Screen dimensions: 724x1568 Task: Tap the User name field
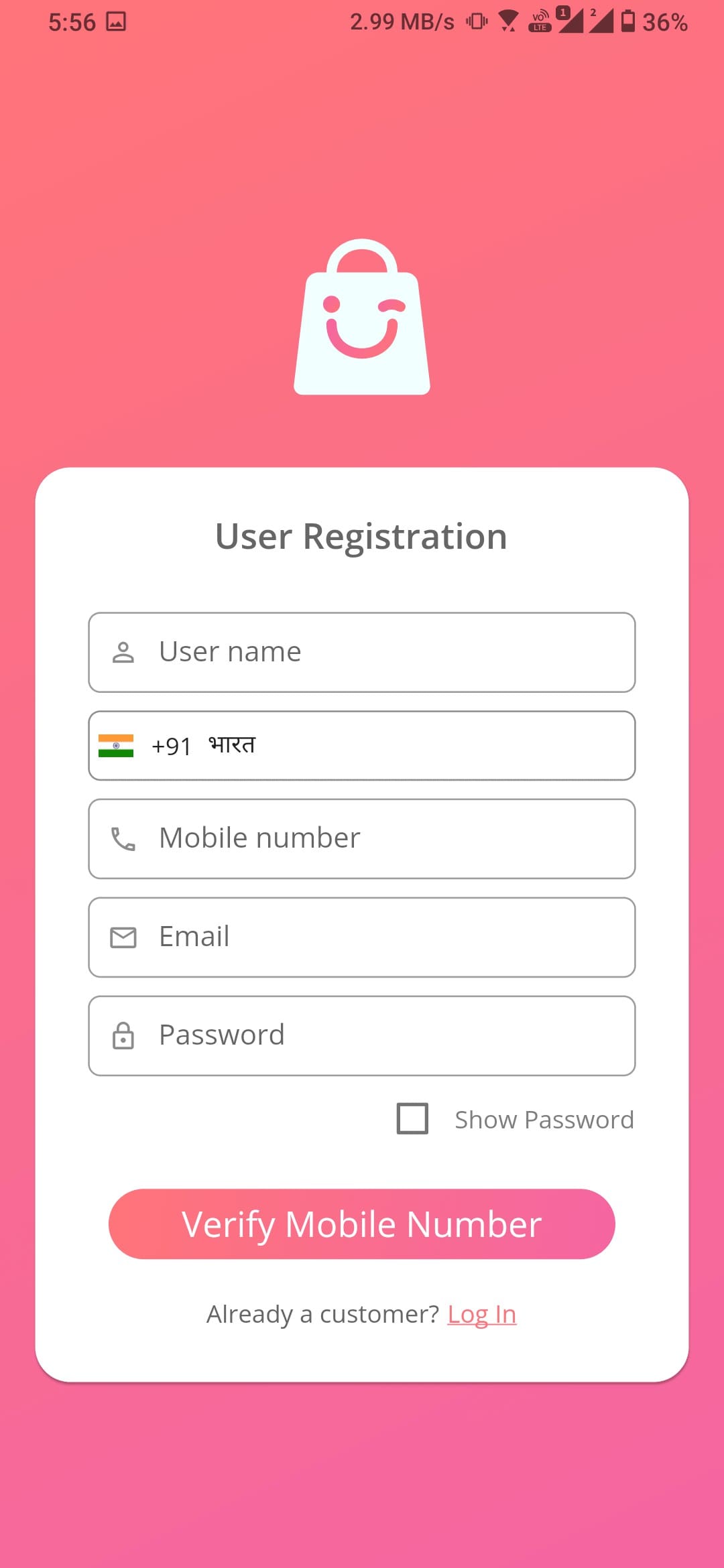tap(362, 652)
